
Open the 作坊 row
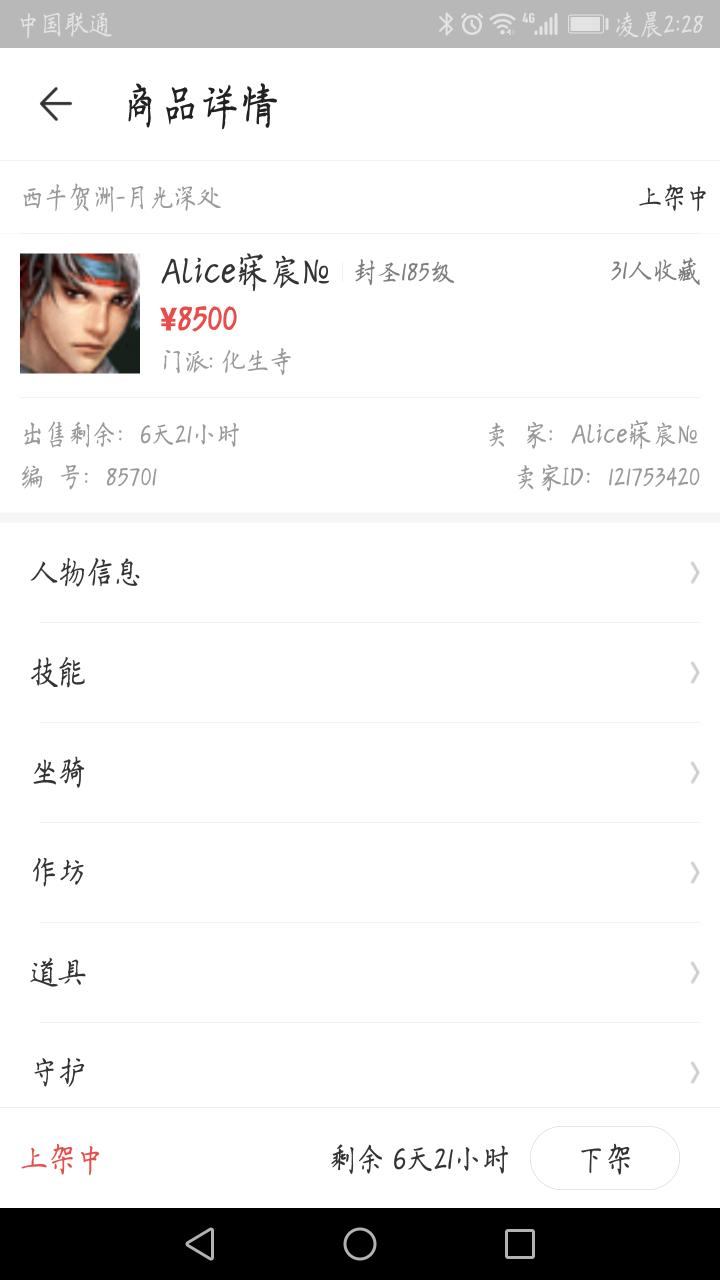360,873
